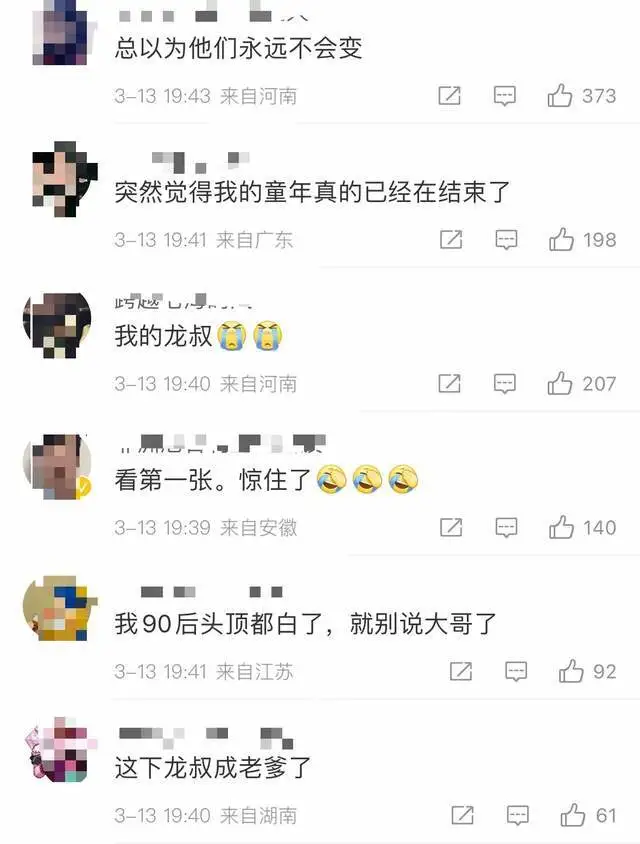Repost the '我的龙叔' comment
This screenshot has height=844, width=640.
click(450, 383)
